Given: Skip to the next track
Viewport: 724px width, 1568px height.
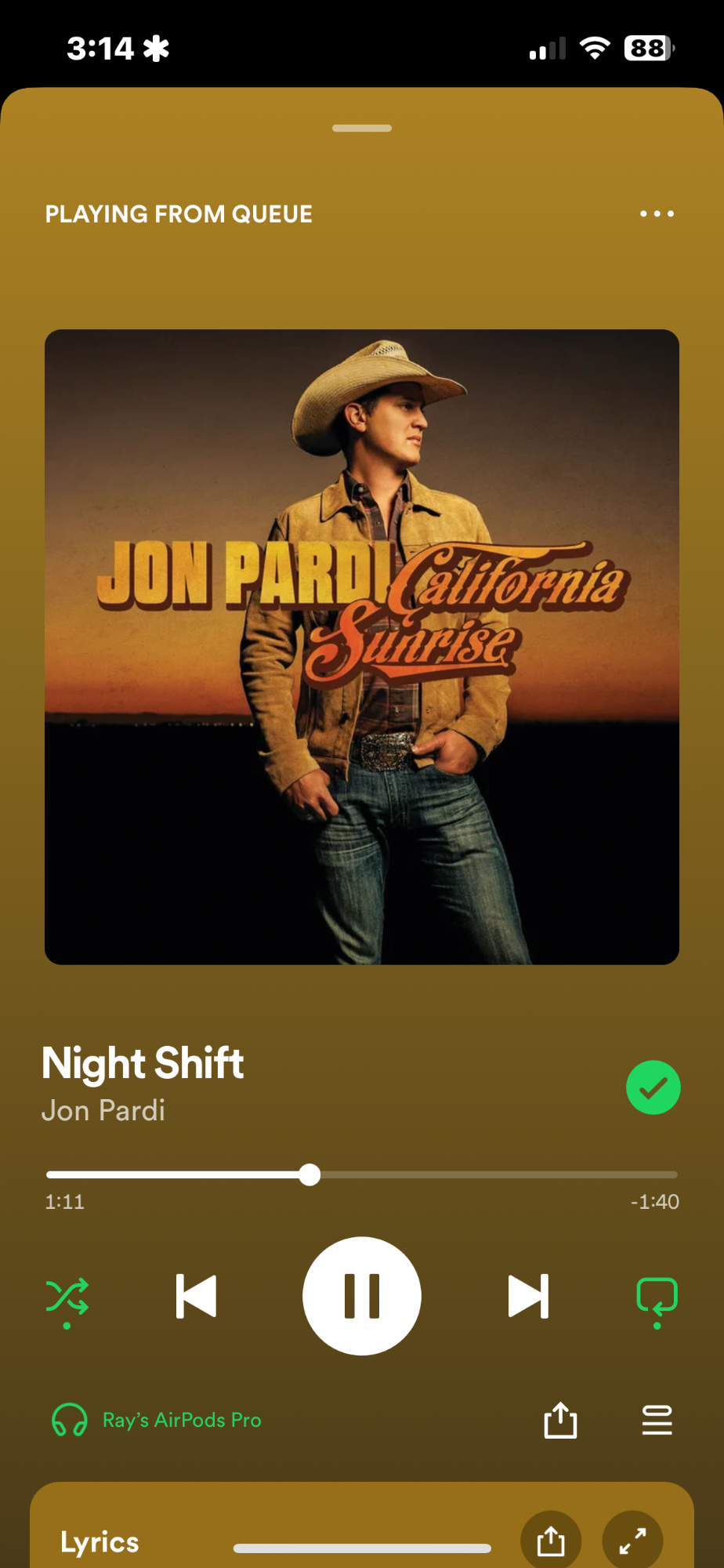Looking at the screenshot, I should 528,1296.
